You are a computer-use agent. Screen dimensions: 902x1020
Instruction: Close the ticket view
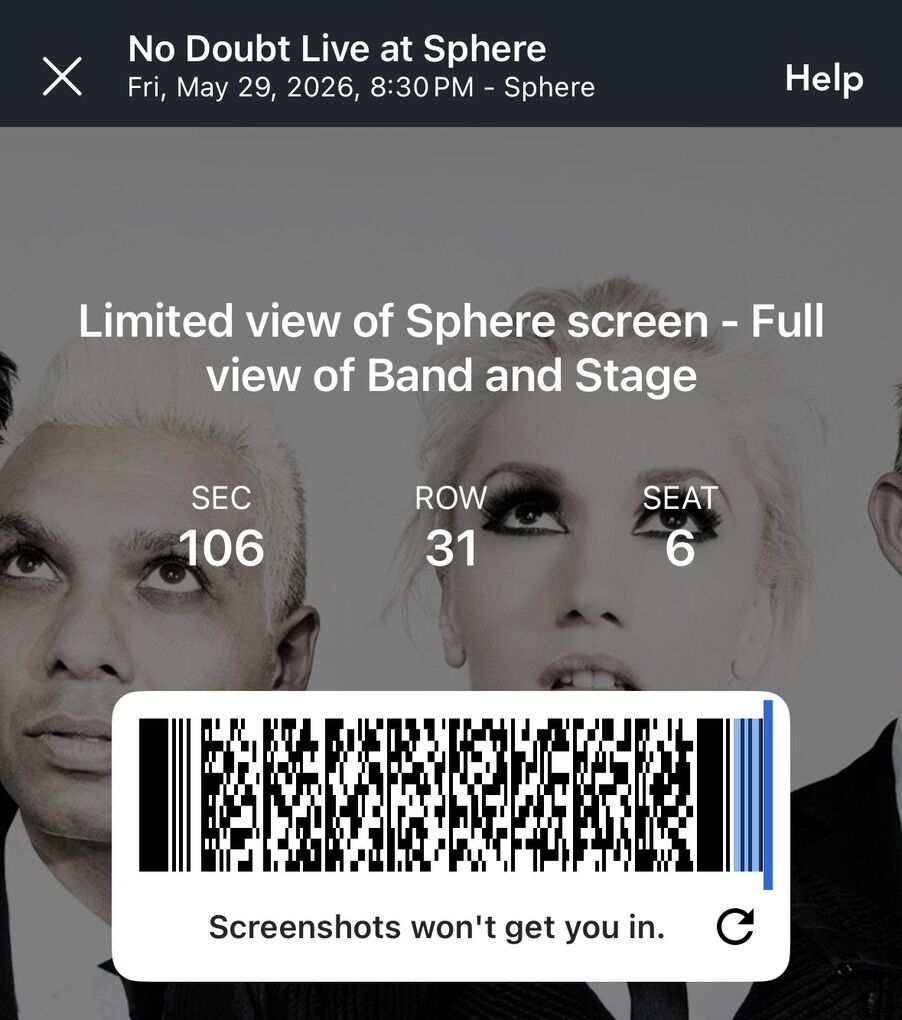coord(62,76)
